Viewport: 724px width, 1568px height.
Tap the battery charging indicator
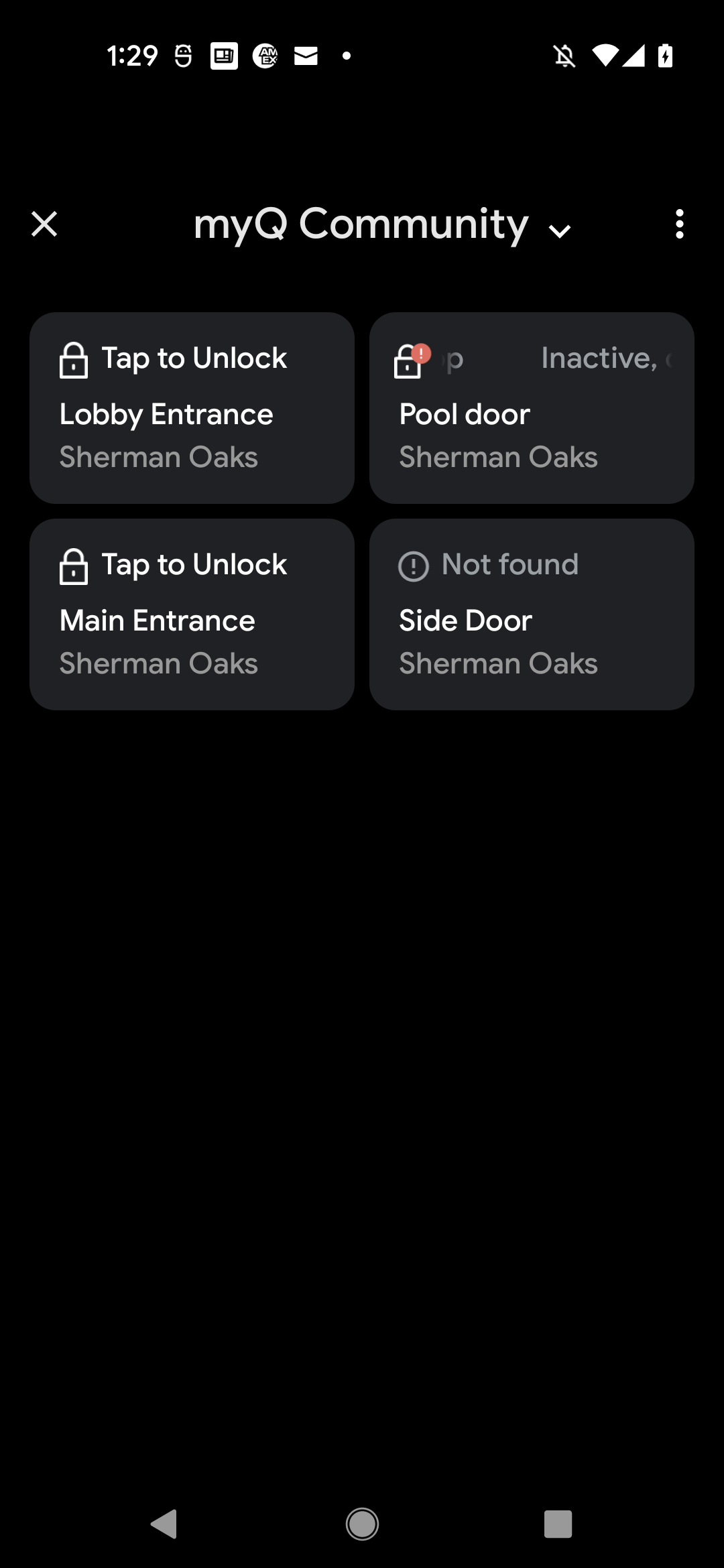tap(664, 56)
